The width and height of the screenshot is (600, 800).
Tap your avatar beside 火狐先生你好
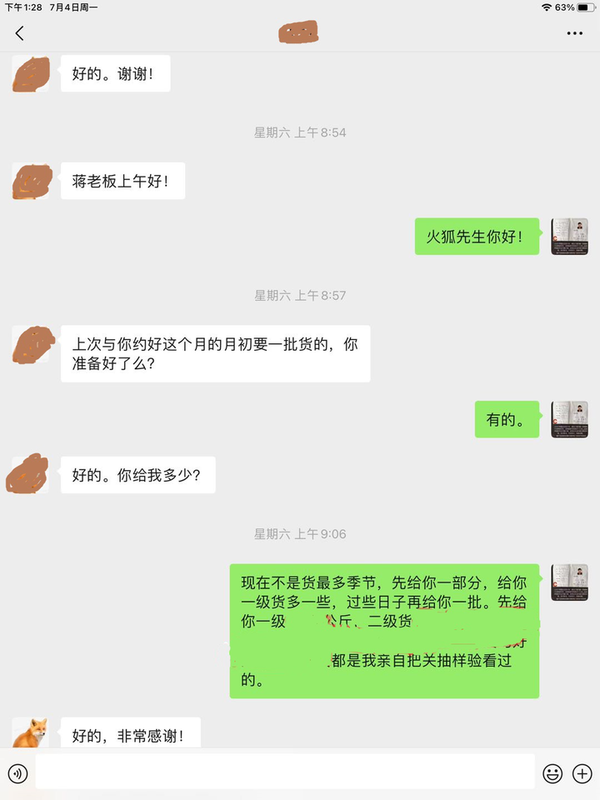point(569,237)
